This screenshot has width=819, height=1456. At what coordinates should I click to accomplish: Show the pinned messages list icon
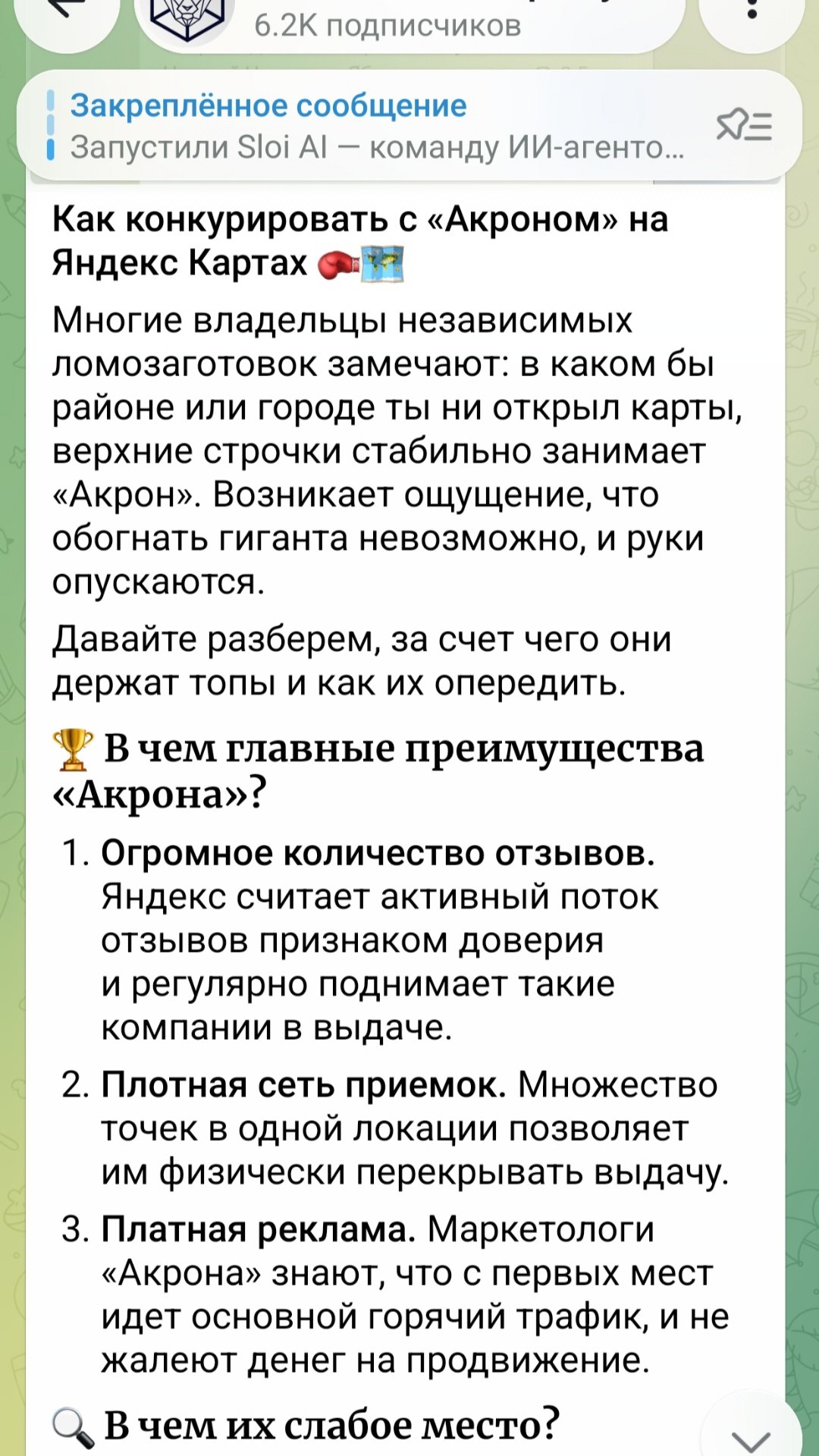click(x=745, y=125)
